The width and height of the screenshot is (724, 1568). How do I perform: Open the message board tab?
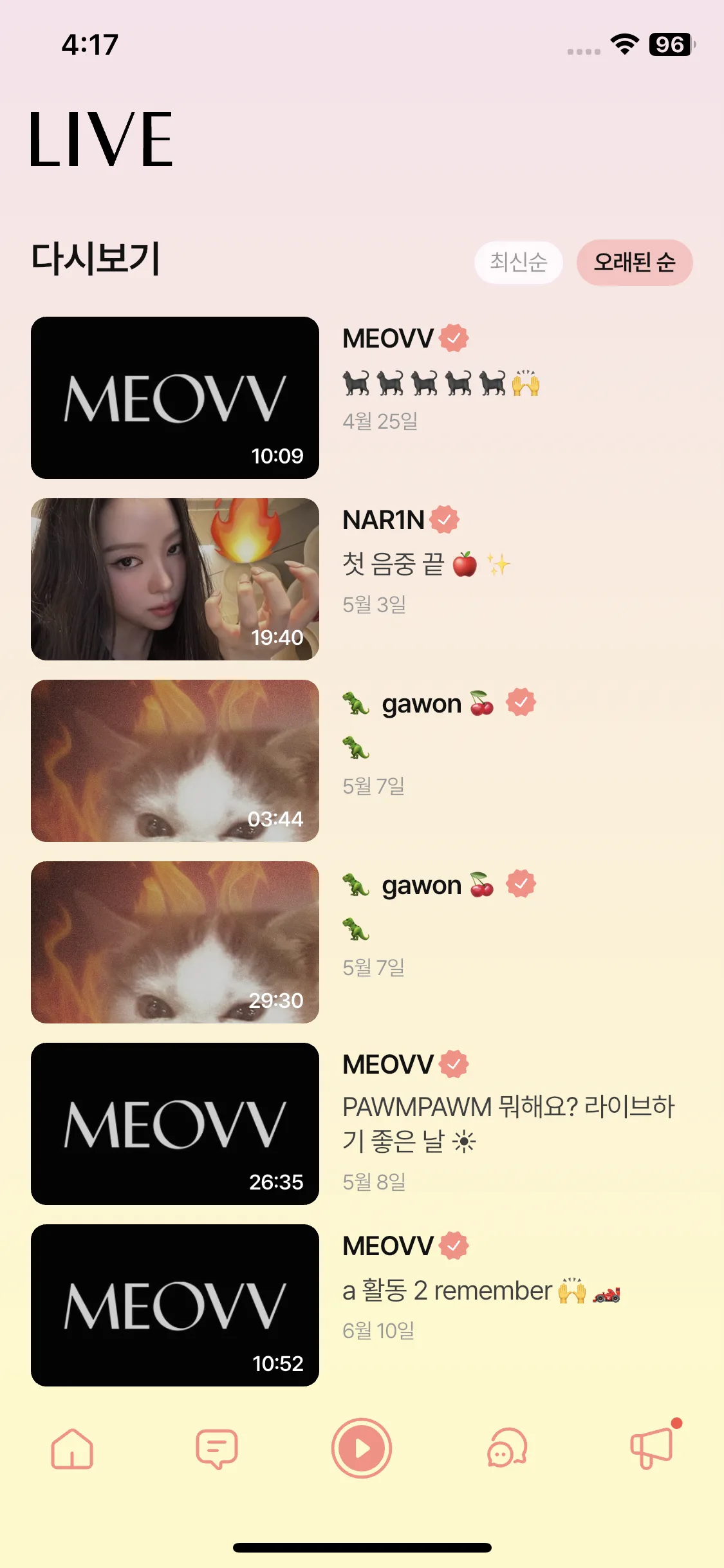pyautogui.click(x=217, y=1449)
